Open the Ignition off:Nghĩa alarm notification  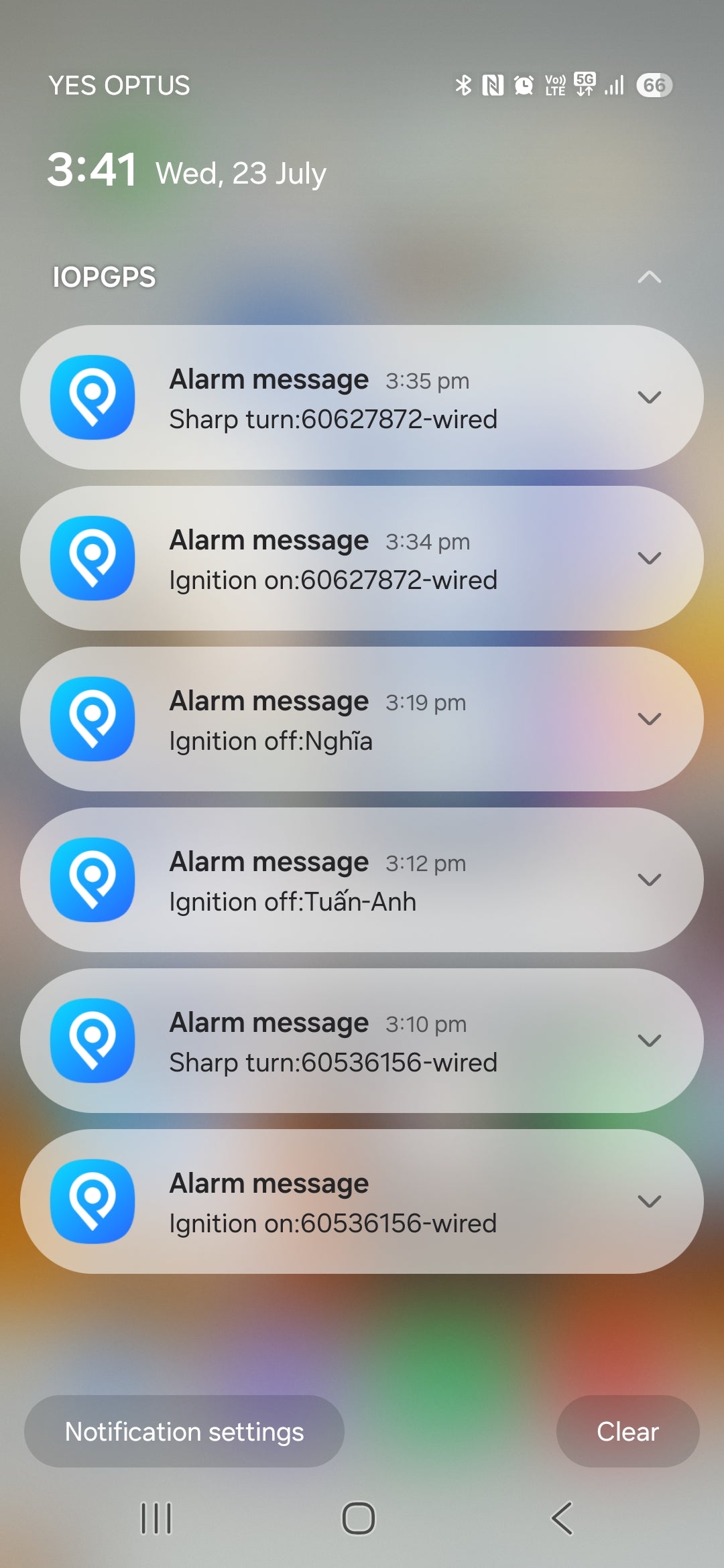coord(362,719)
